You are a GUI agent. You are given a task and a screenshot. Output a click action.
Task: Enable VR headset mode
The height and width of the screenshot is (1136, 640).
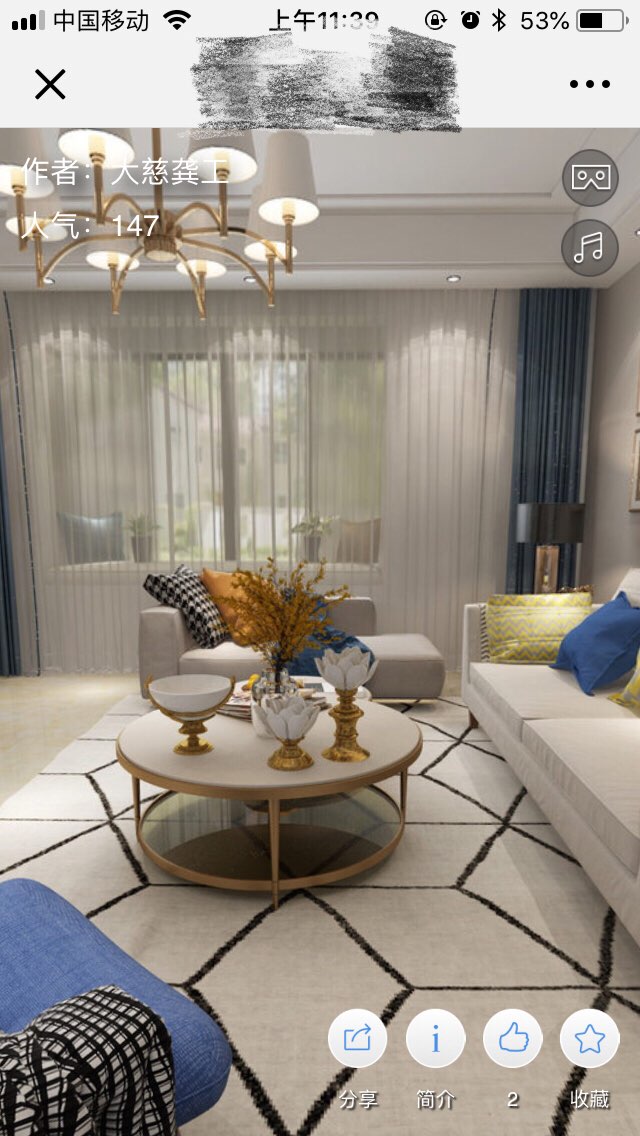click(590, 178)
